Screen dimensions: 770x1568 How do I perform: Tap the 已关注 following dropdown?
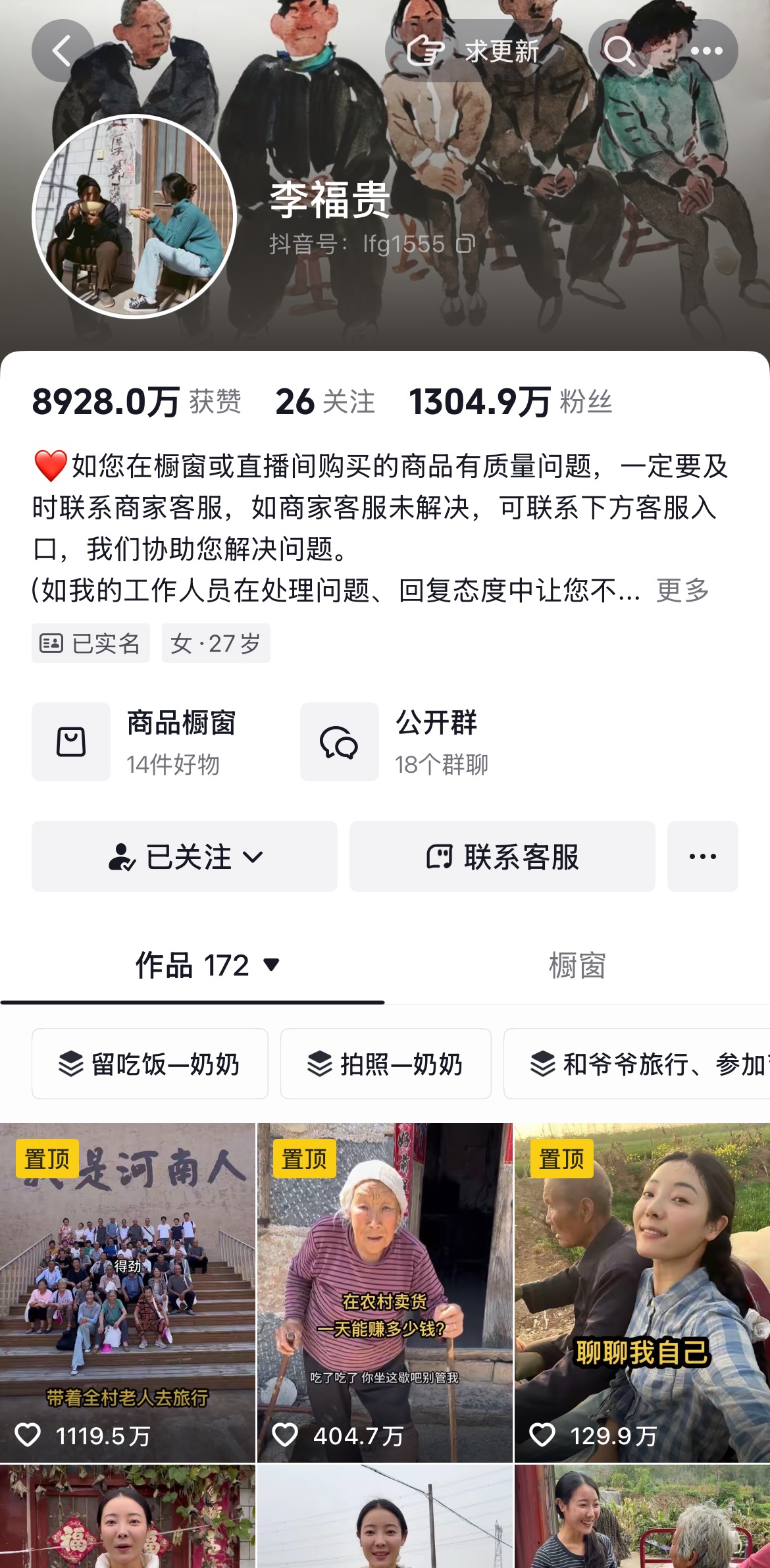[185, 856]
